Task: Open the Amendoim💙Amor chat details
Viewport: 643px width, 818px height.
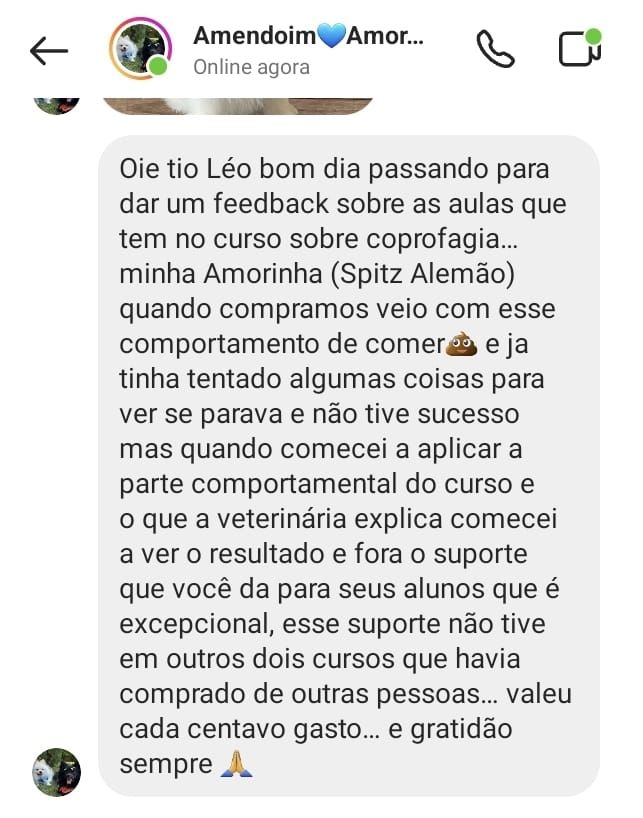Action: (308, 38)
